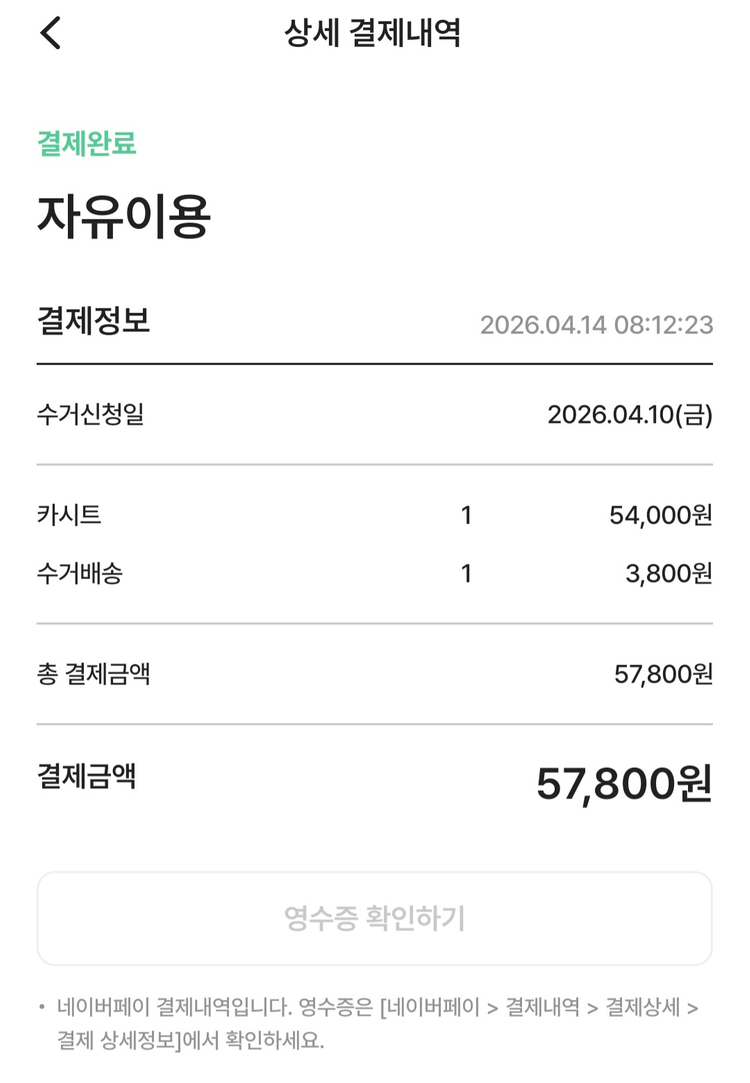This screenshot has height=1083, width=750.
Task: Tap the bold 결제금액 final amount label
Action: 92,775
